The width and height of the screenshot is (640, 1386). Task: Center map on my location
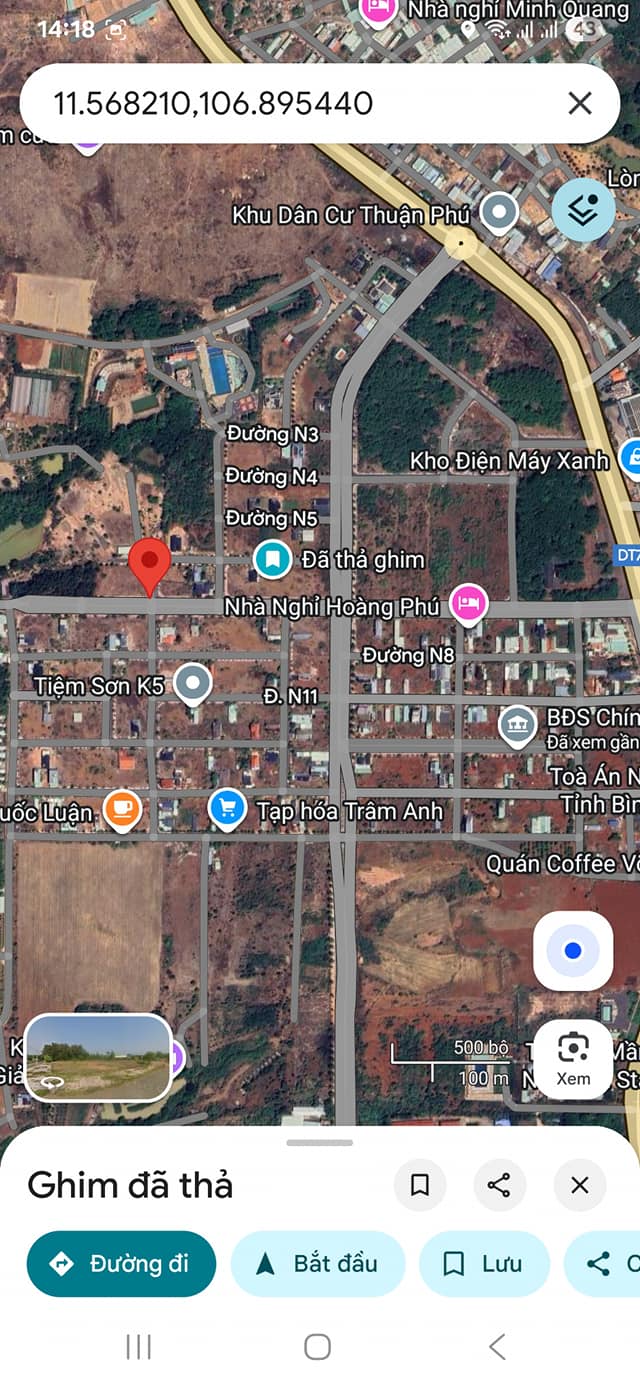point(573,951)
